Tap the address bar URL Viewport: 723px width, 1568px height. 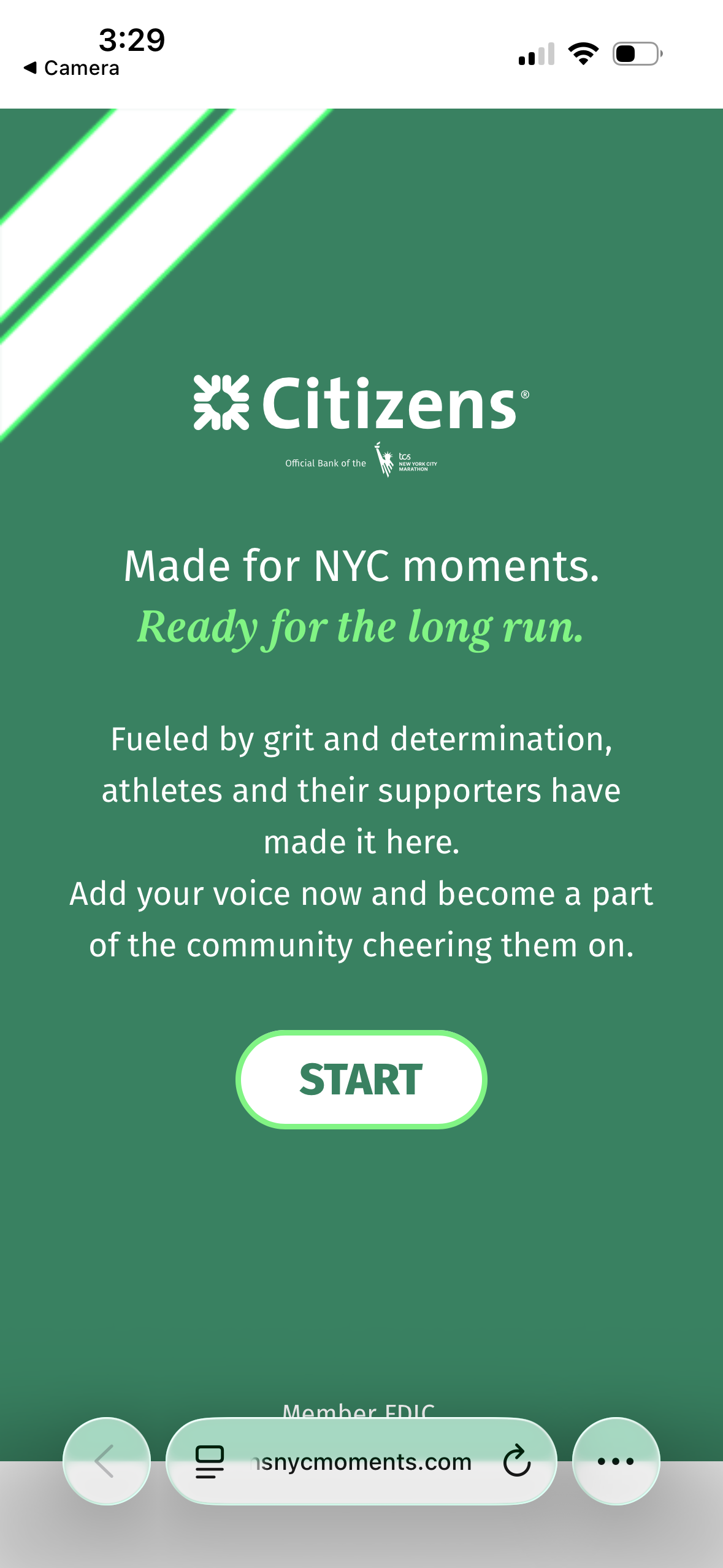pyautogui.click(x=363, y=1462)
